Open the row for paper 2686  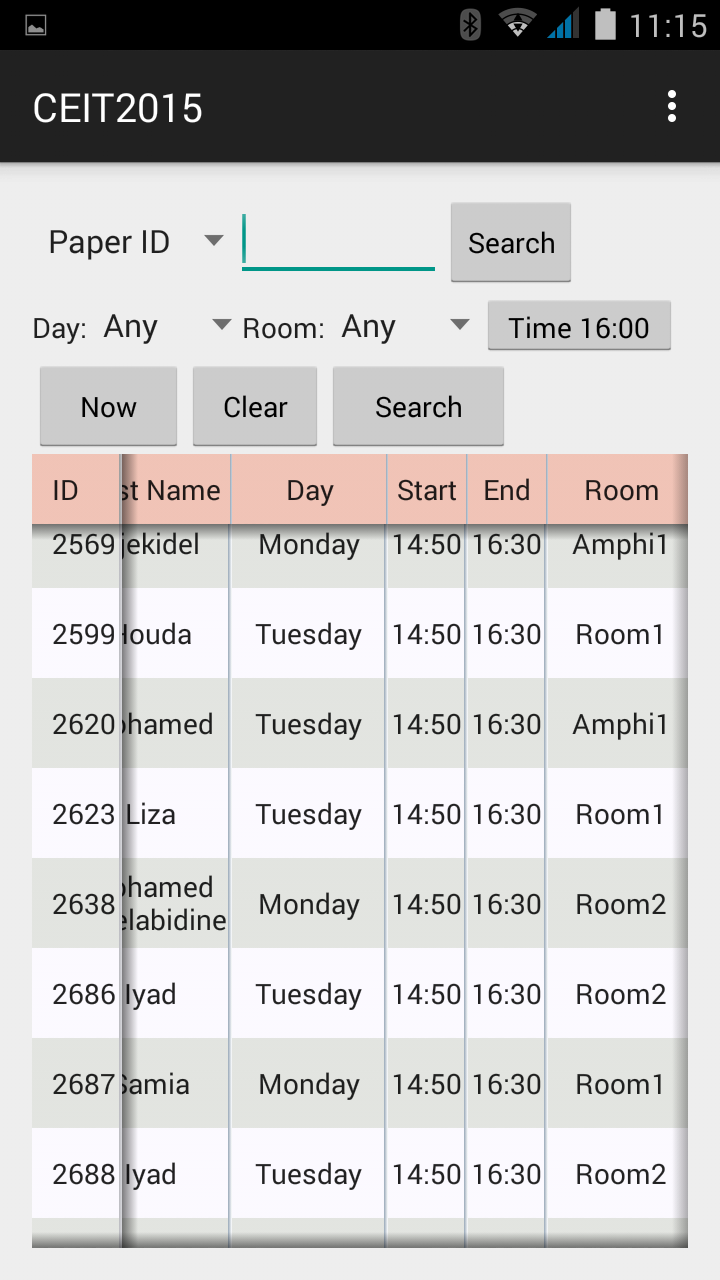click(x=360, y=994)
